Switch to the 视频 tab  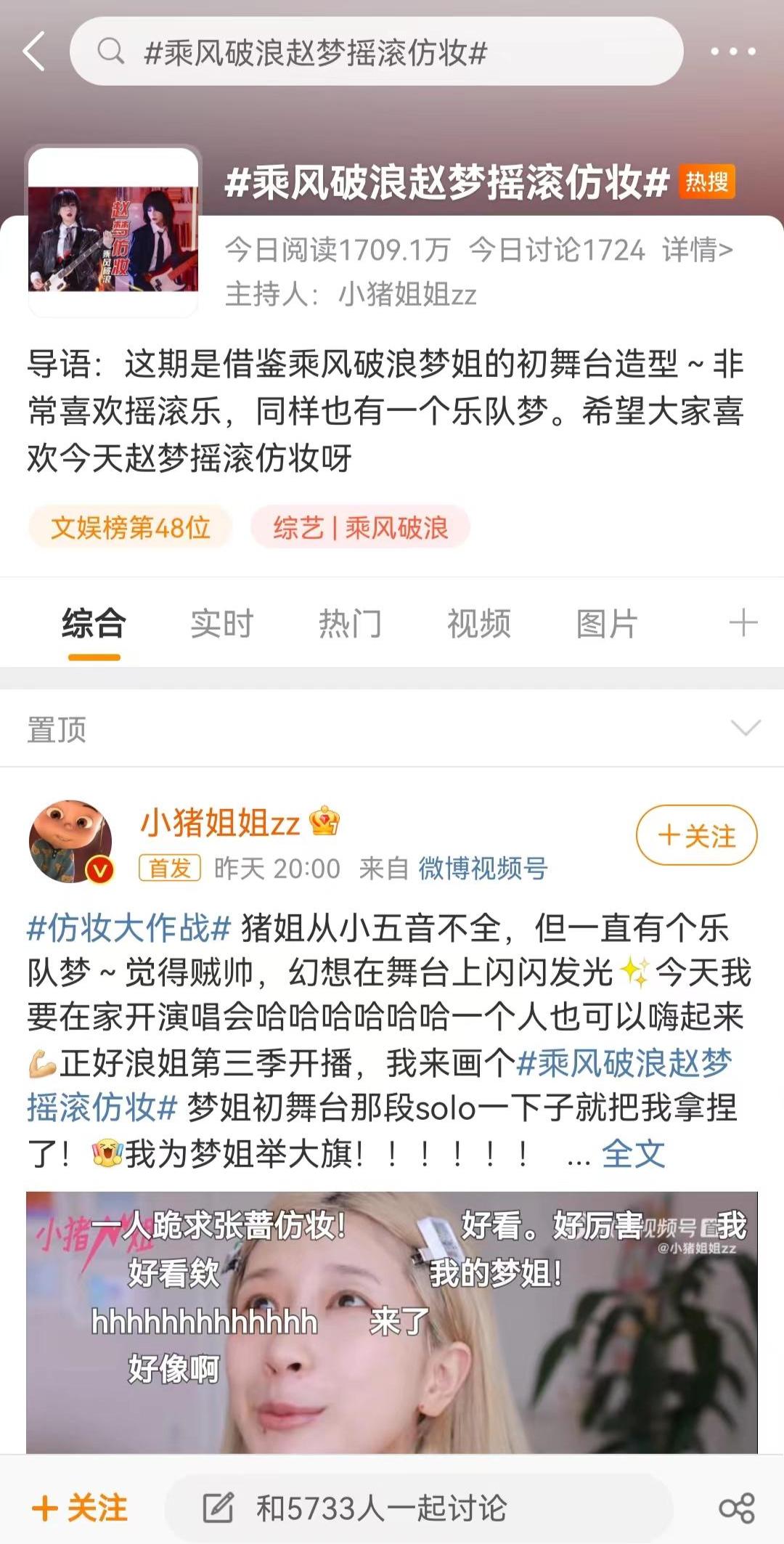(x=478, y=624)
